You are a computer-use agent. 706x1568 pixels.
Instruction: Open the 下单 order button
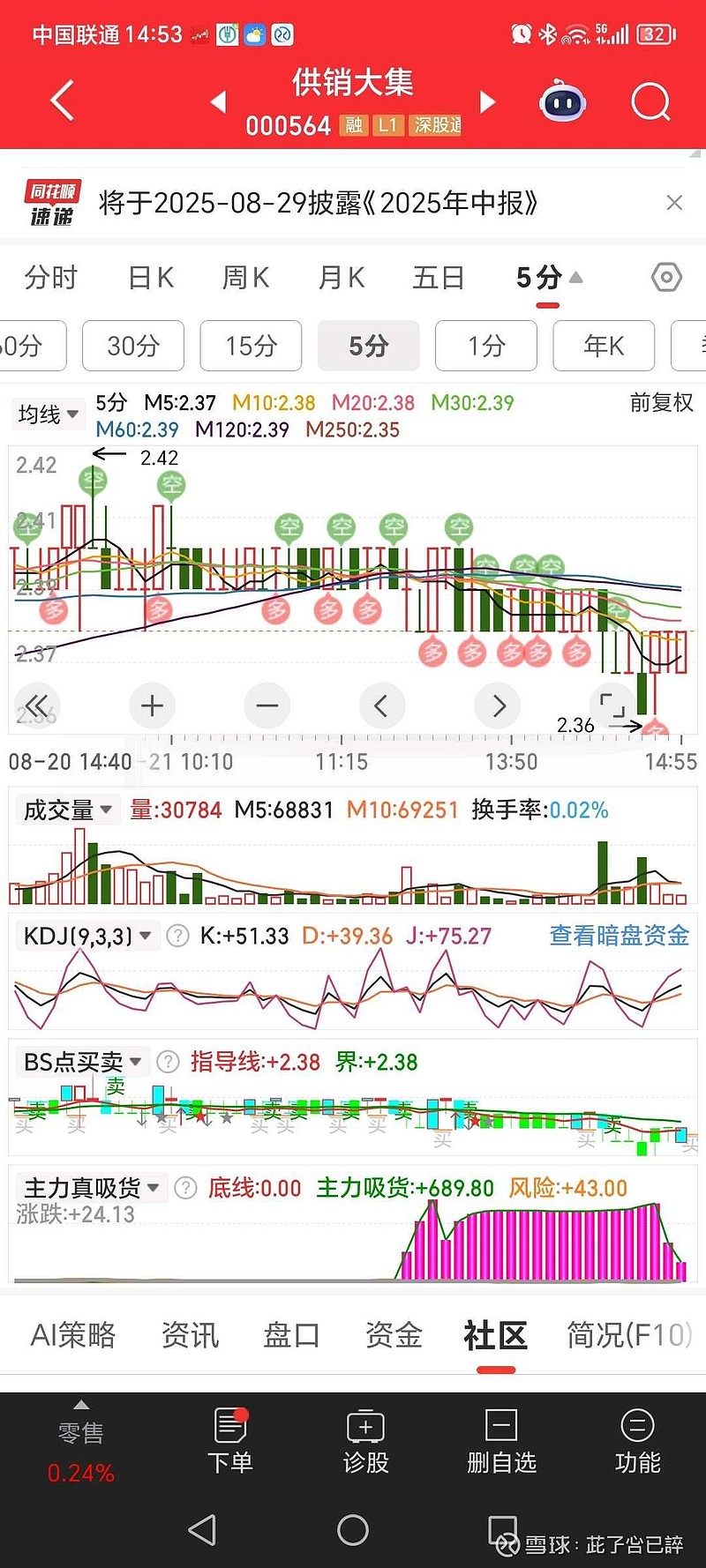(230, 1440)
